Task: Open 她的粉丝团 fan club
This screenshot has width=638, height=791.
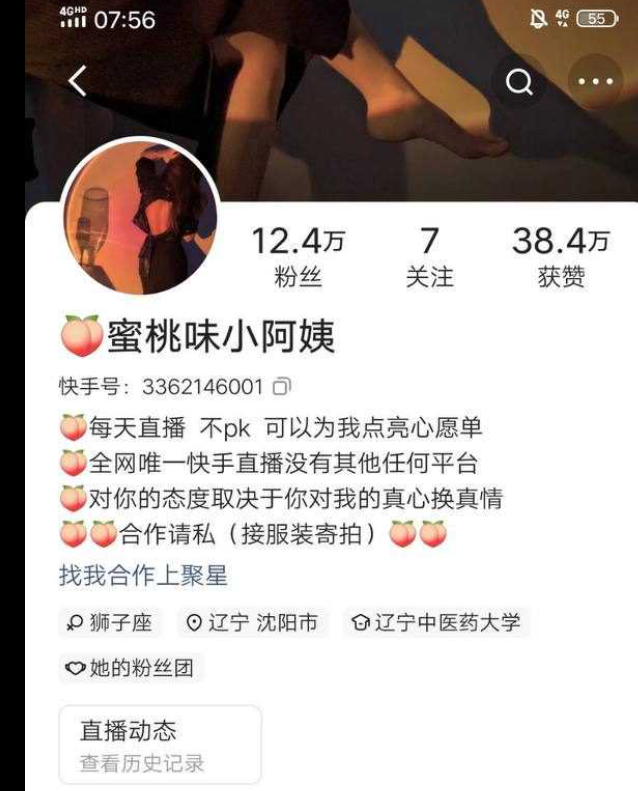Action: (x=131, y=667)
